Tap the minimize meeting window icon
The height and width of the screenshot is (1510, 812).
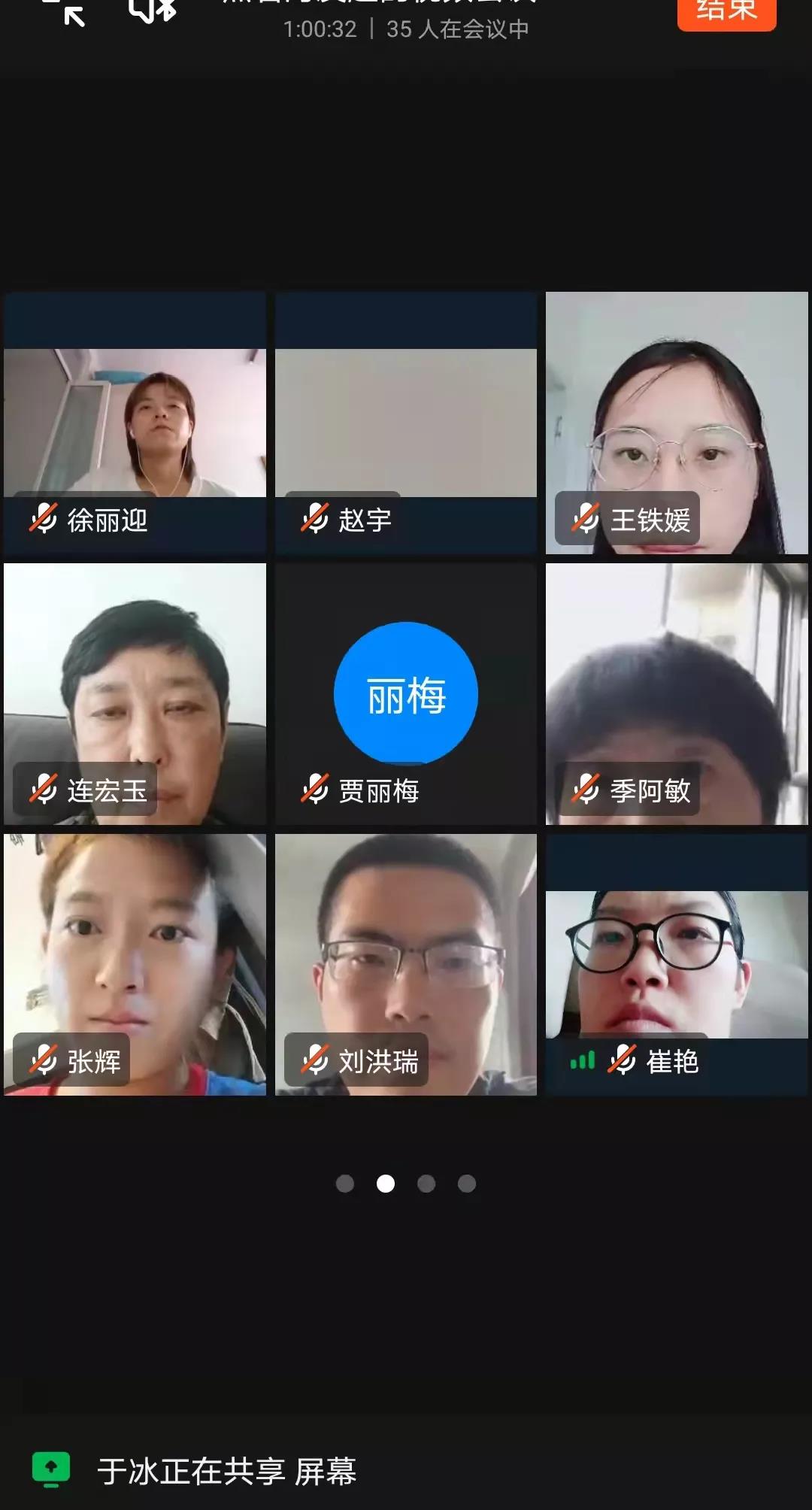(66, 11)
